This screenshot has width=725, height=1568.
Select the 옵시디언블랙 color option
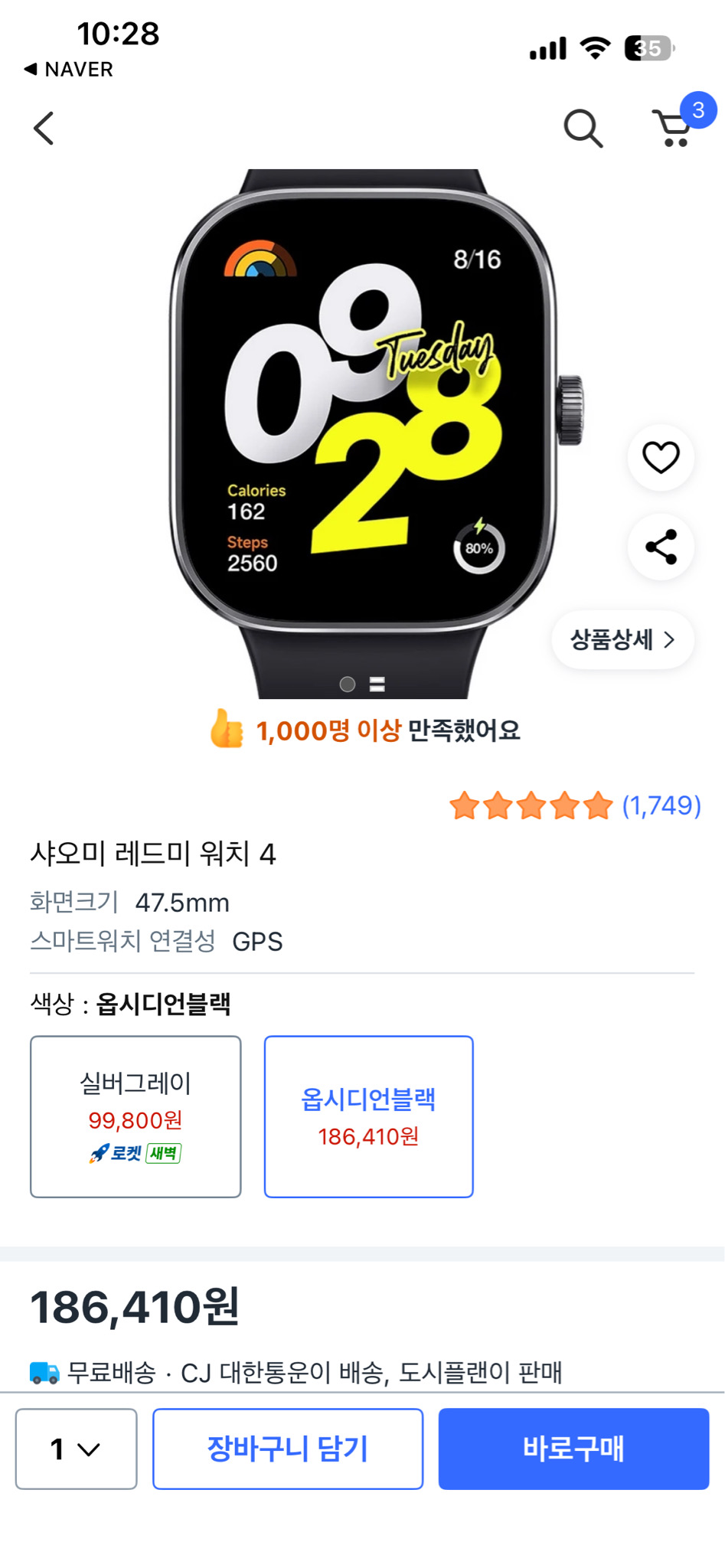tap(368, 1116)
